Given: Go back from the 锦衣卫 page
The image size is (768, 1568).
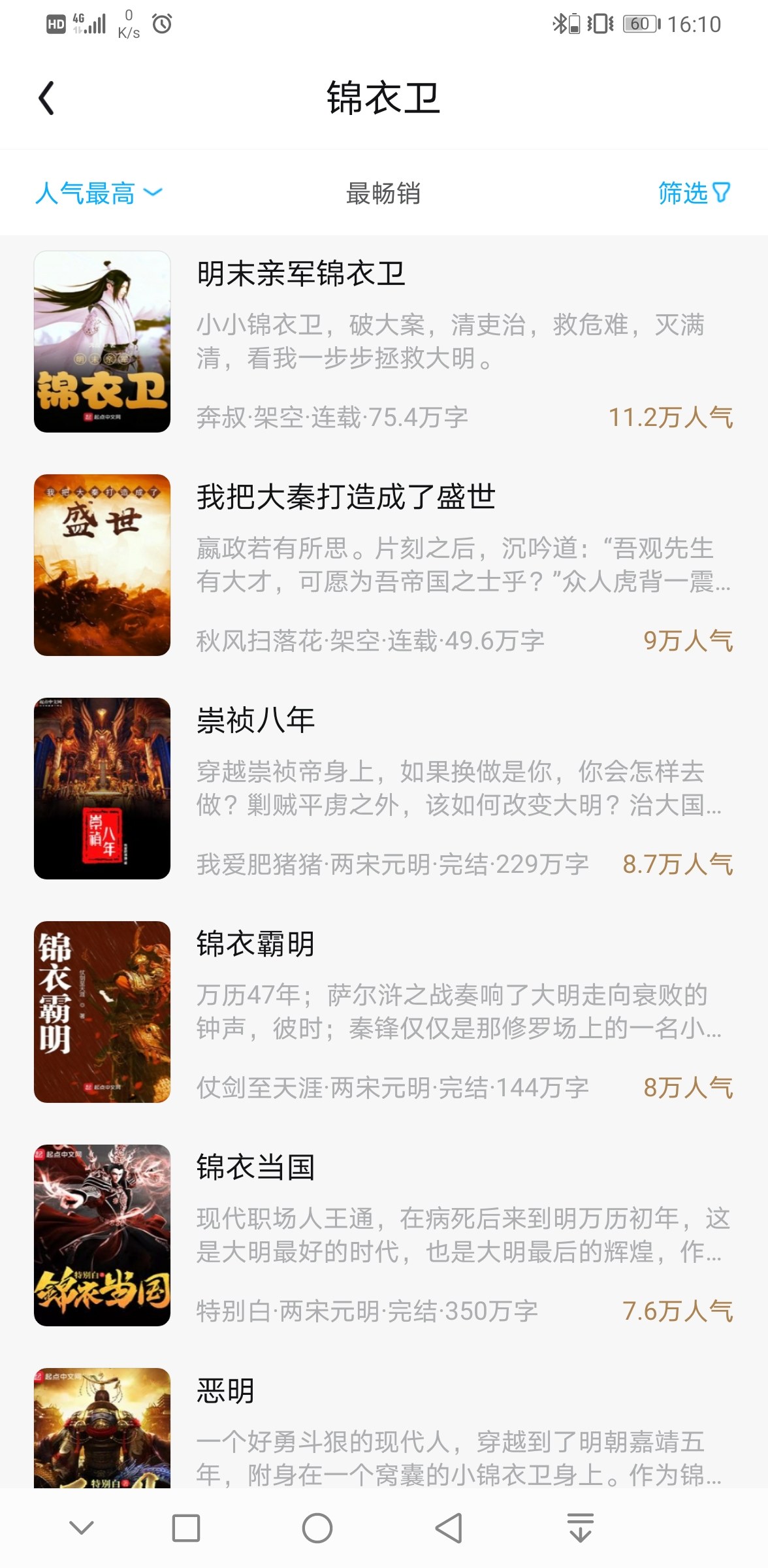Looking at the screenshot, I should [x=46, y=99].
